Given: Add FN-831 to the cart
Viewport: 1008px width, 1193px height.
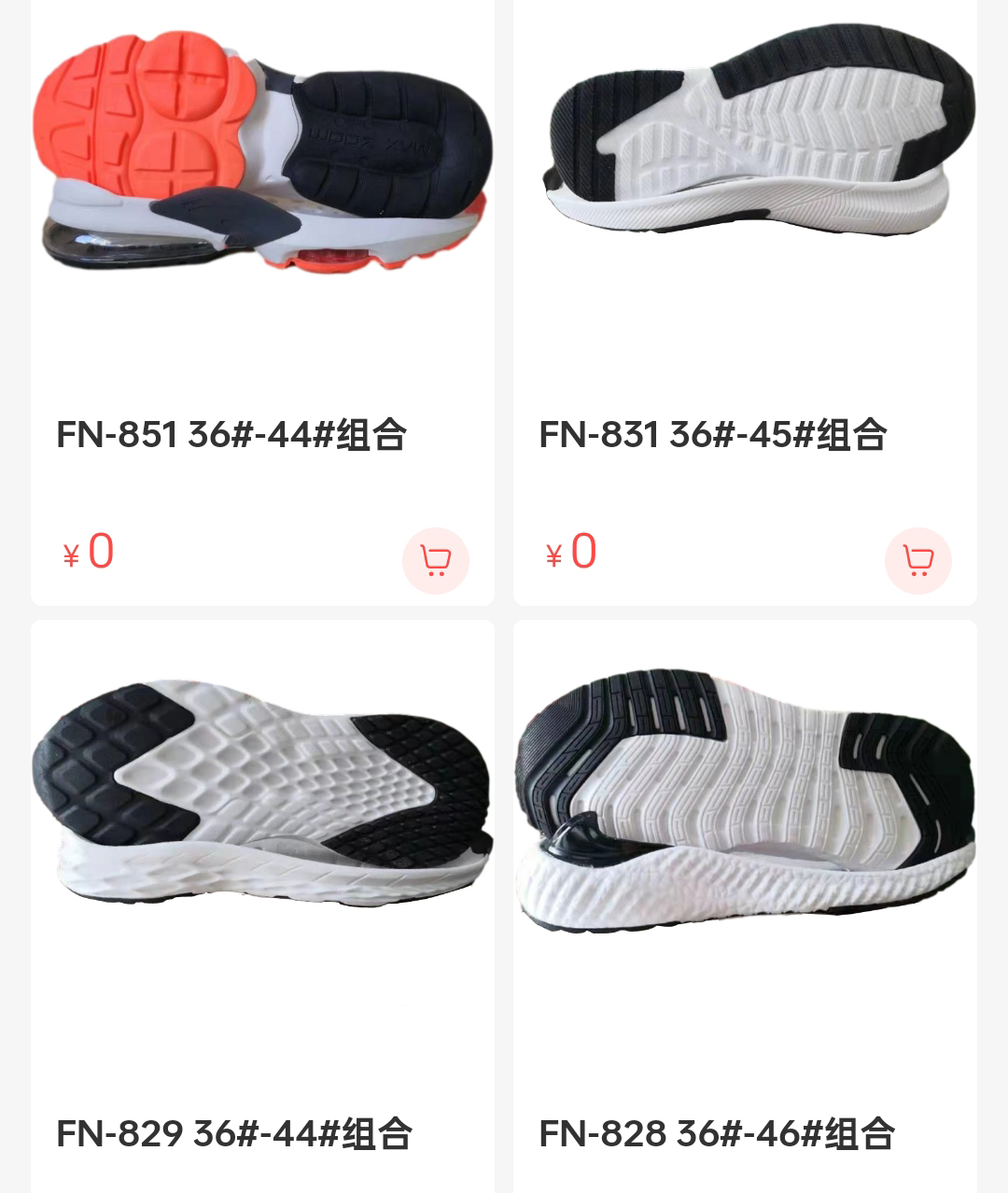Looking at the screenshot, I should tap(917, 560).
